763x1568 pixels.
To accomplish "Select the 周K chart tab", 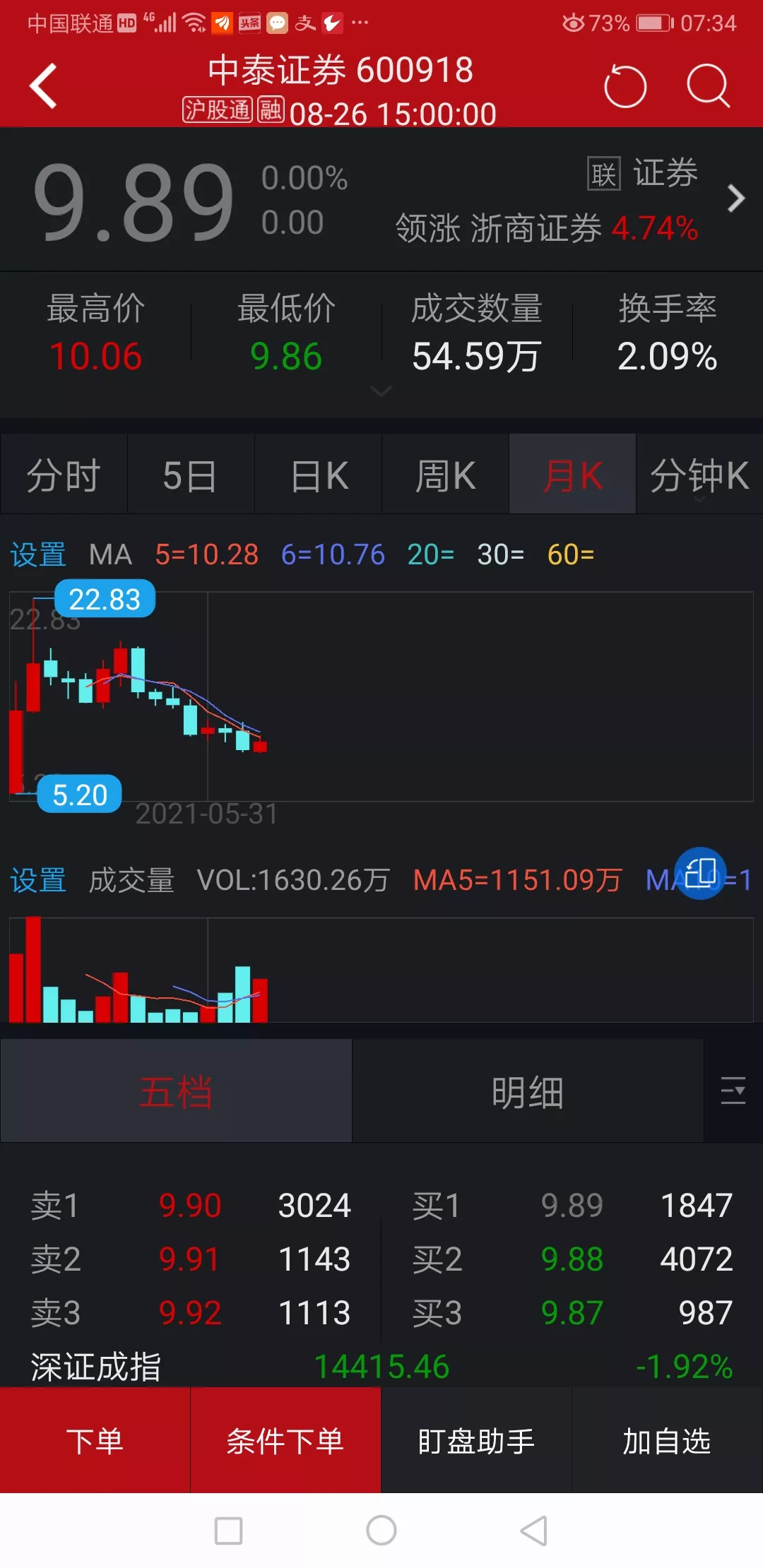I will click(x=445, y=475).
